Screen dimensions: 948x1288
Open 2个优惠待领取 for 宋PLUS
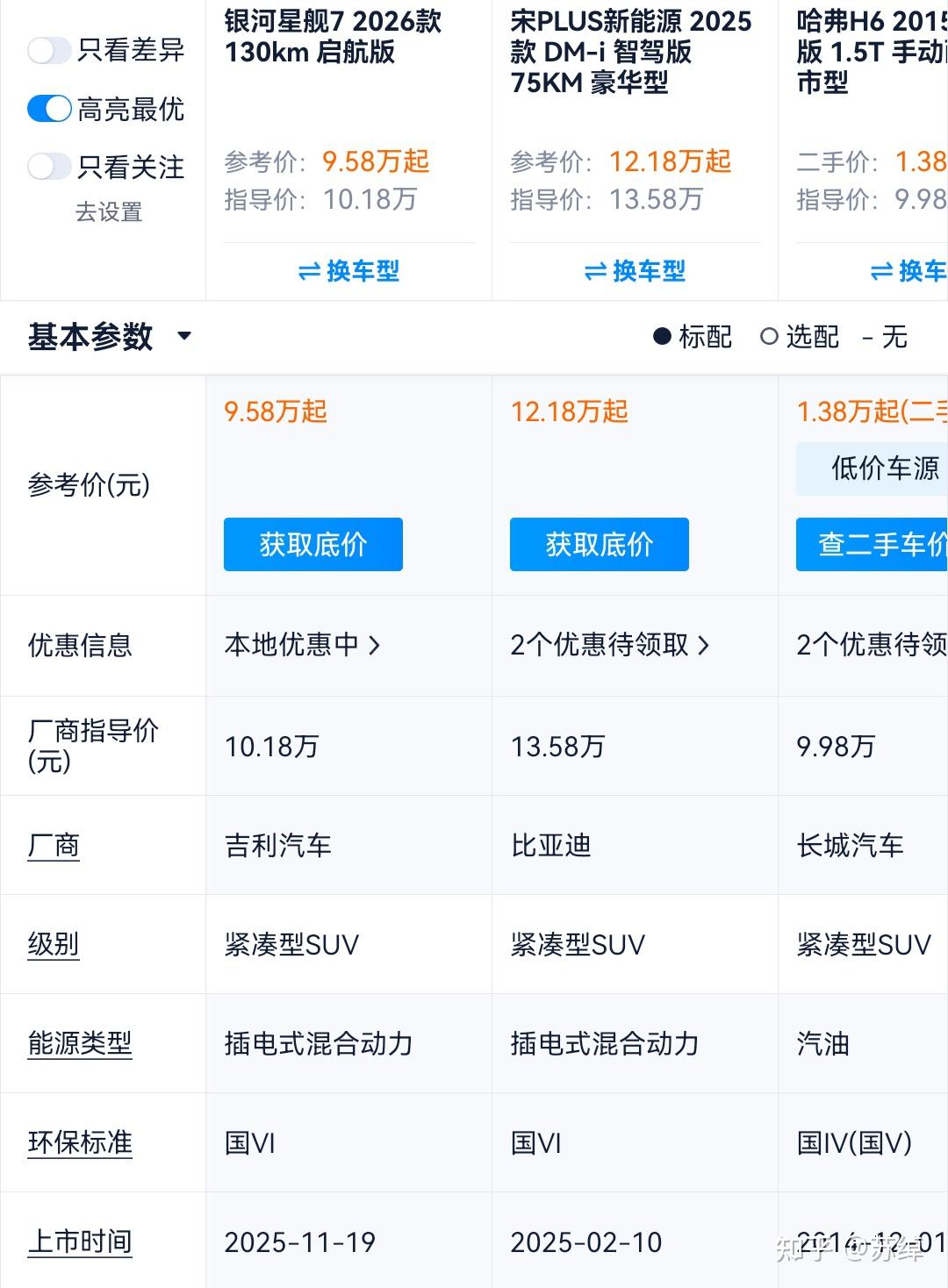click(x=611, y=645)
